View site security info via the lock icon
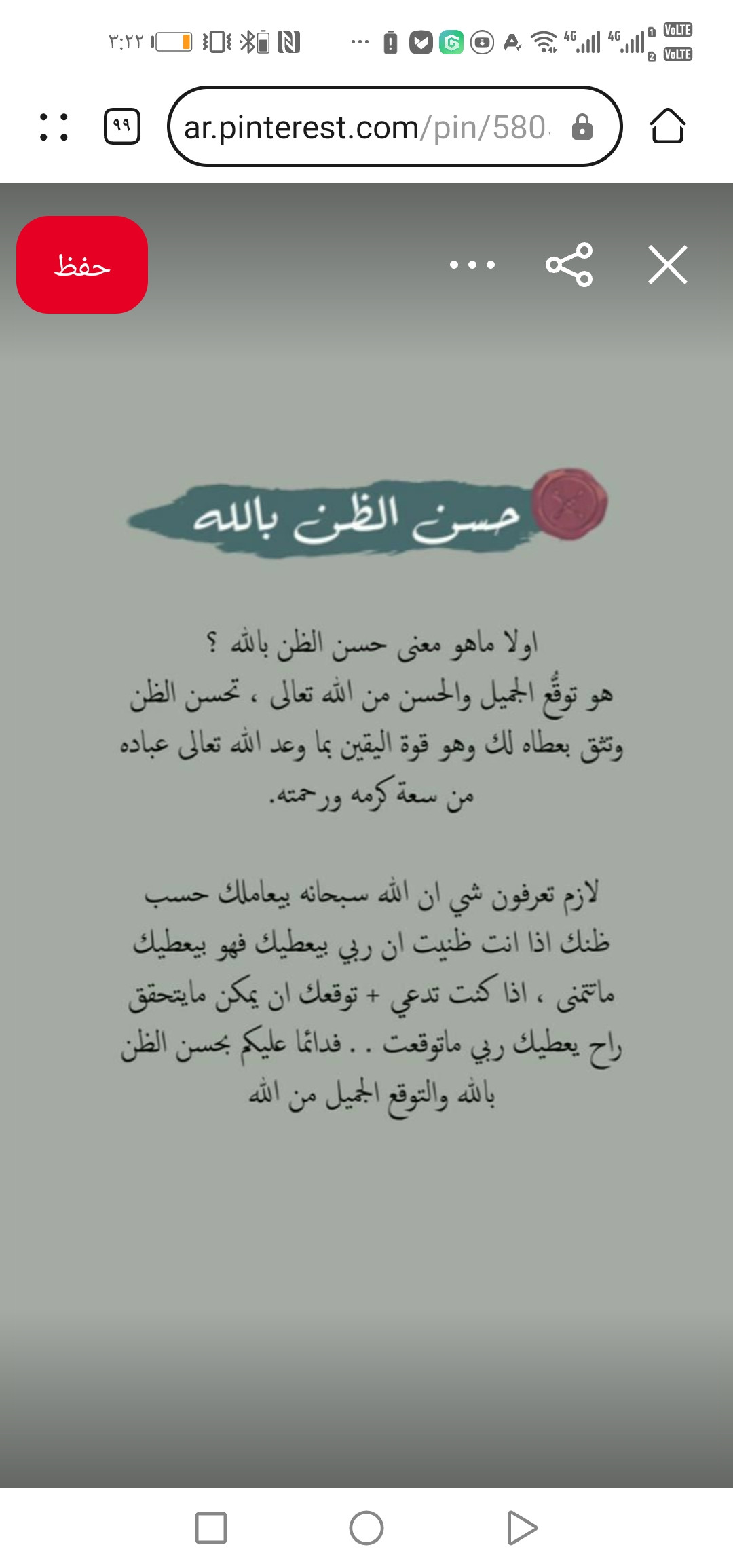This screenshot has width=733, height=1568. click(582, 126)
